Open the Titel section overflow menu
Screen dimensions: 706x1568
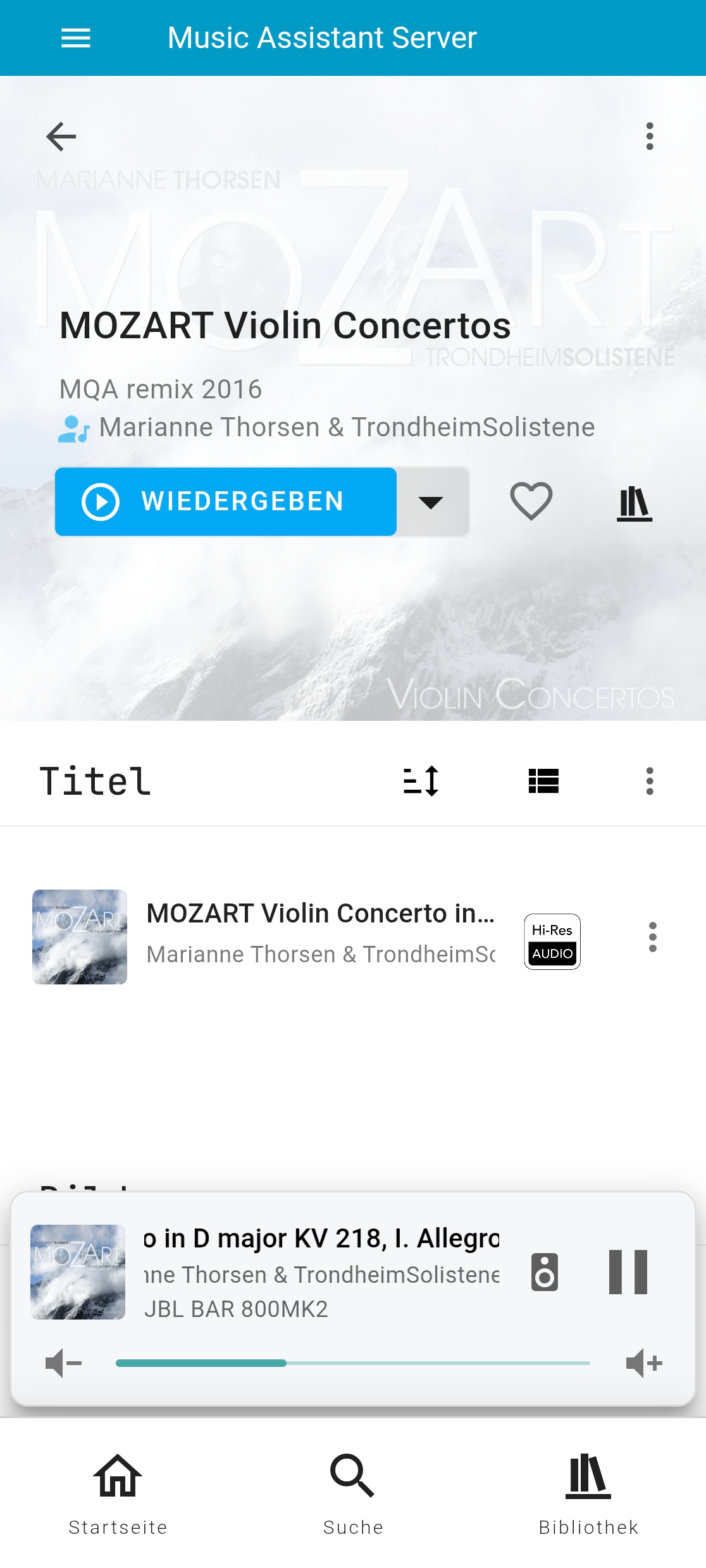tap(649, 781)
